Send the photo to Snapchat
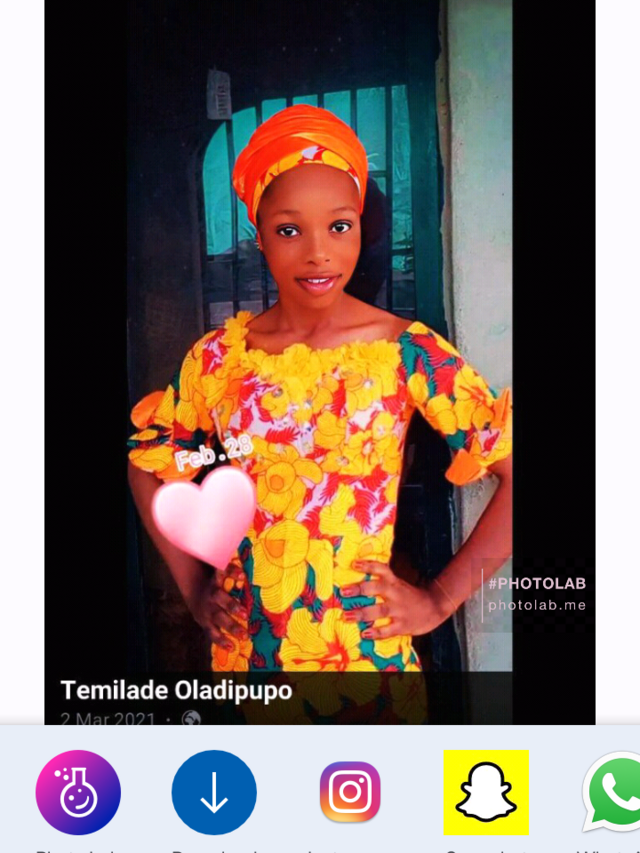The height and width of the screenshot is (853, 640). [x=486, y=792]
